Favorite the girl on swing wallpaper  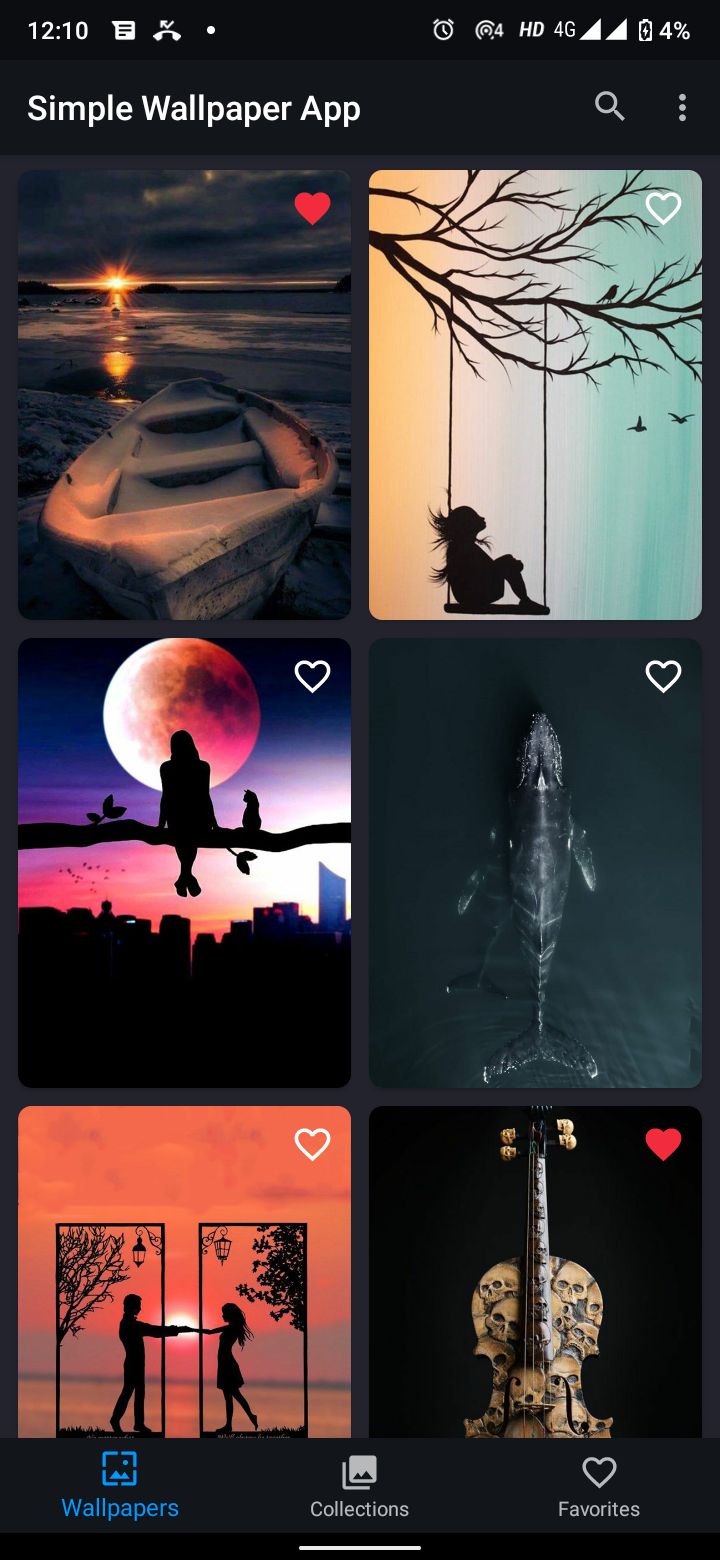tap(663, 208)
